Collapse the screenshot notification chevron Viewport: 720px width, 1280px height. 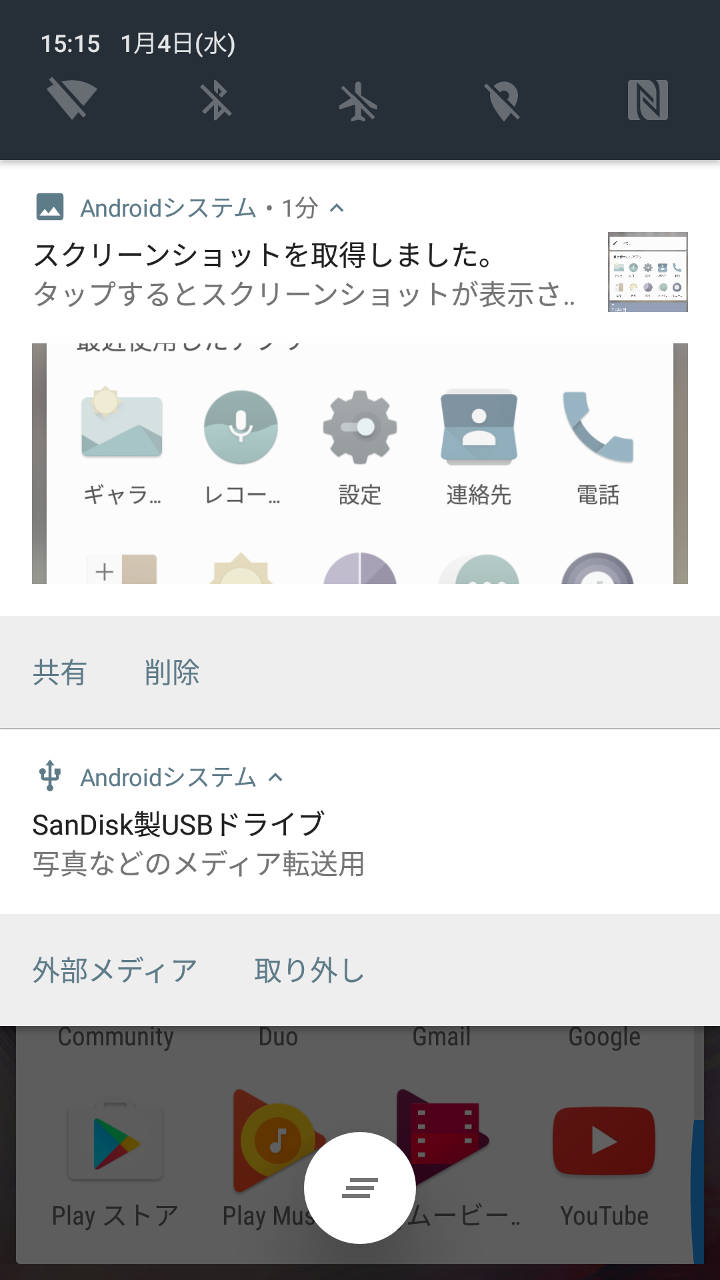point(337,208)
